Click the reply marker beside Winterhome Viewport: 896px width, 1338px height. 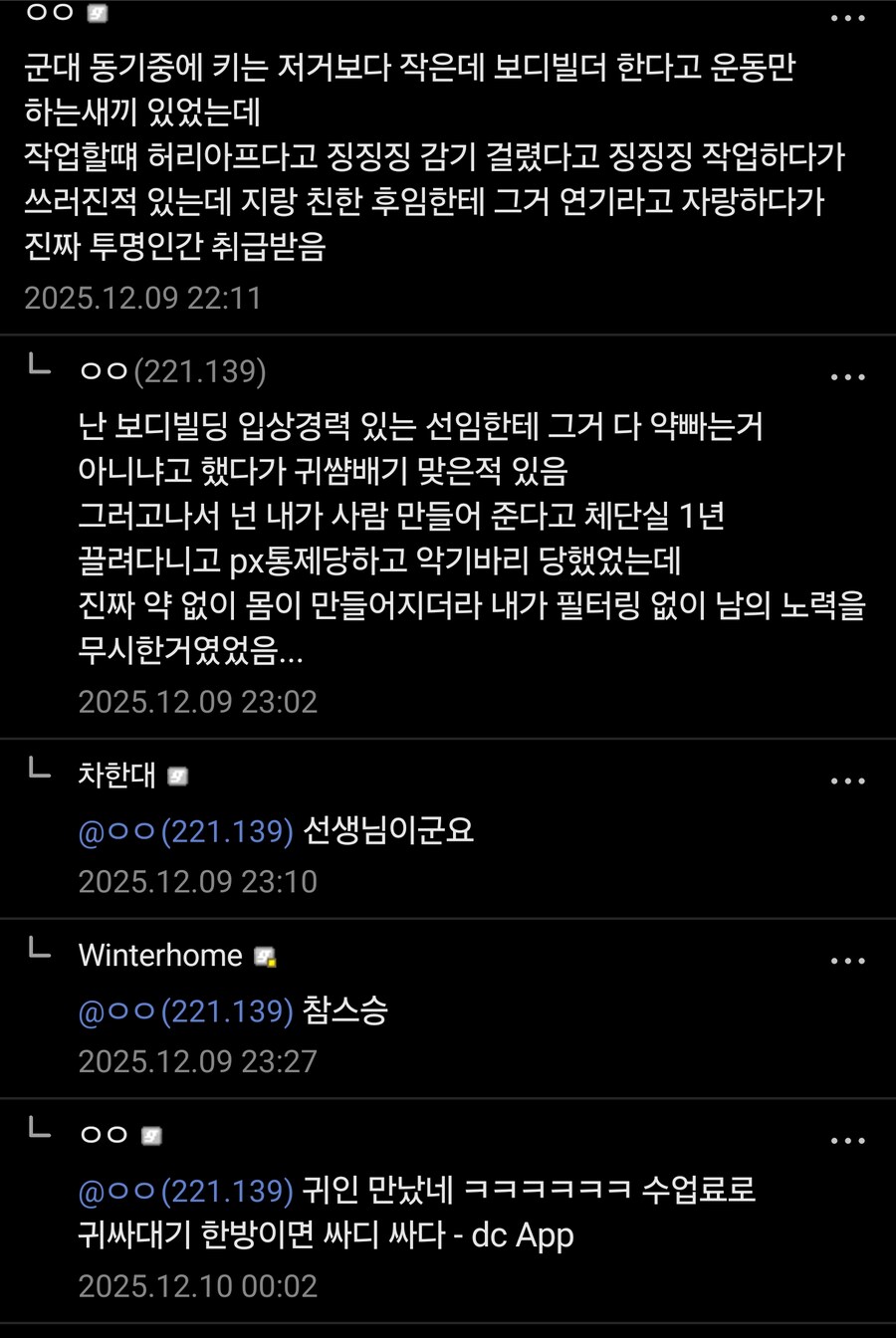point(39,952)
